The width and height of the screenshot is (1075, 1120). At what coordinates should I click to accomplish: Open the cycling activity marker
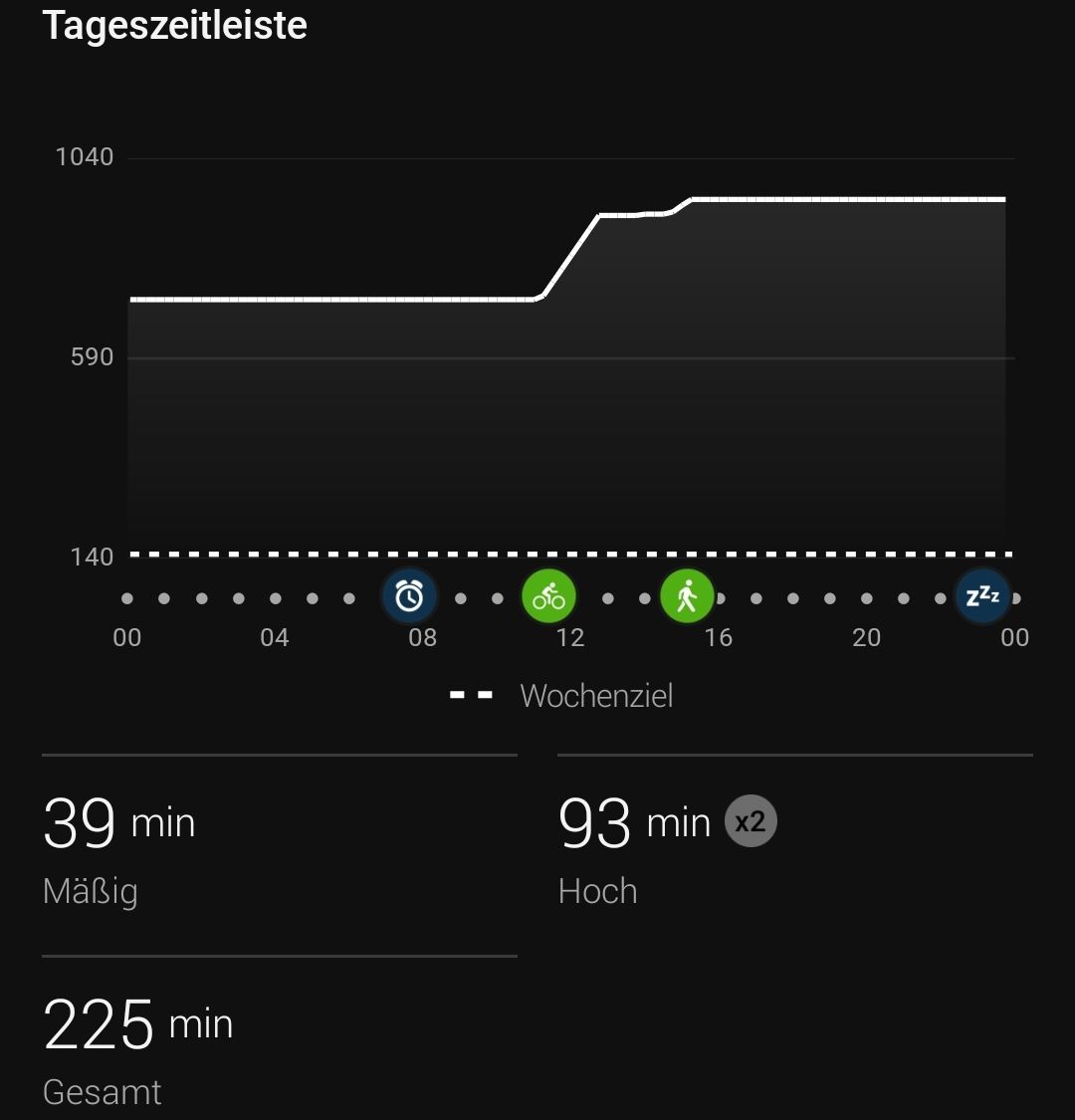[548, 596]
